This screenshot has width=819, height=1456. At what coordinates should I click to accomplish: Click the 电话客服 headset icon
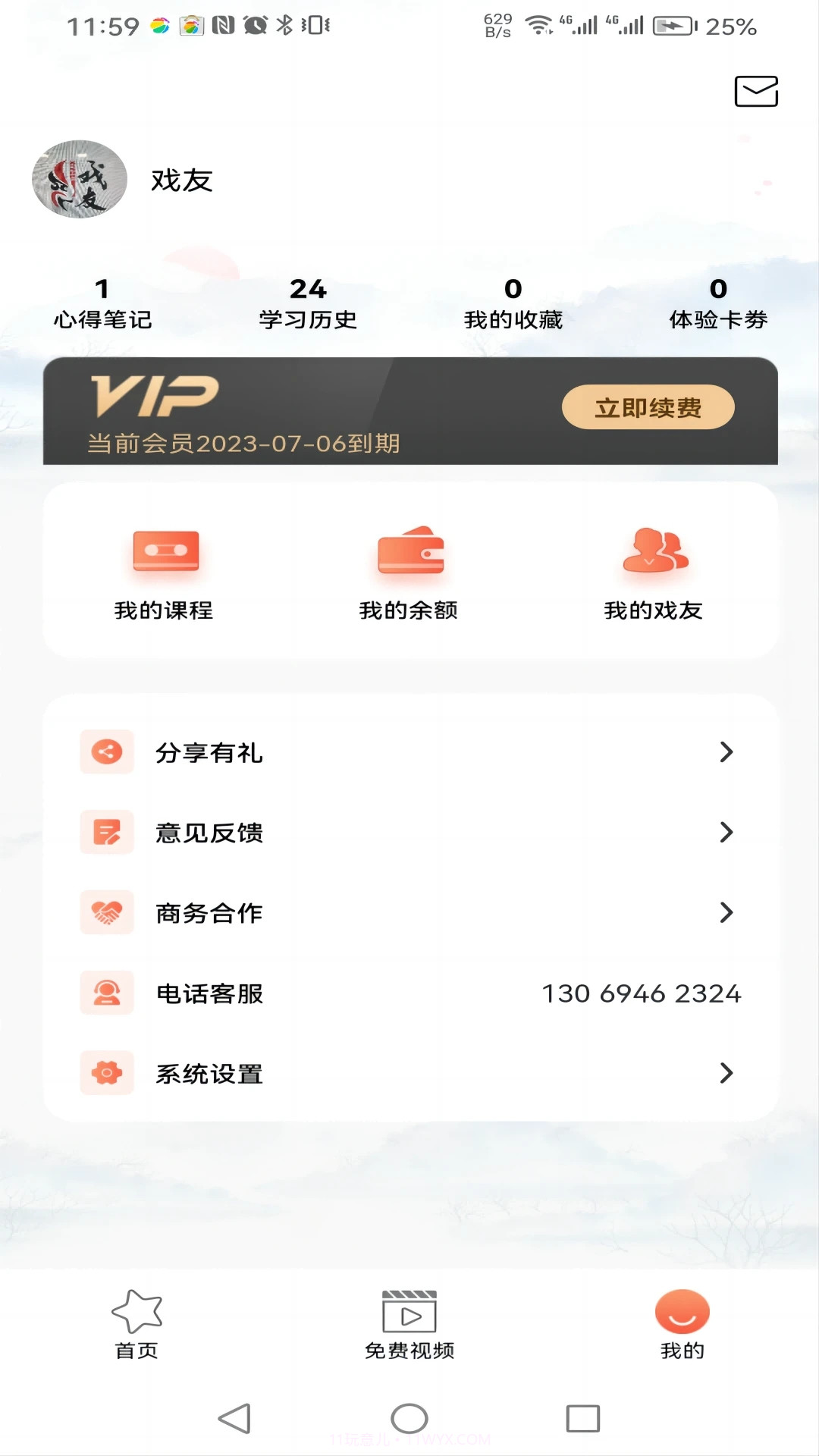106,993
